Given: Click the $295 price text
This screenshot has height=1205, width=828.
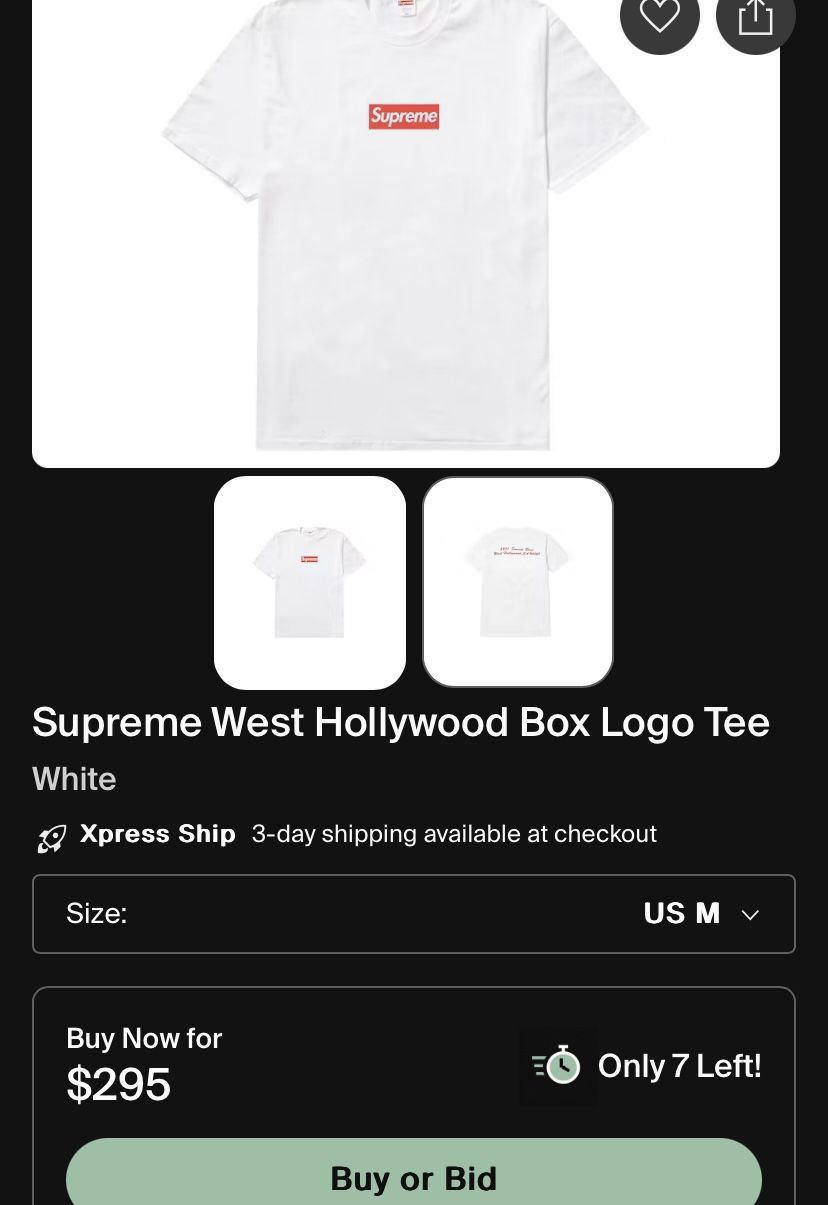Looking at the screenshot, I should pos(118,1084).
